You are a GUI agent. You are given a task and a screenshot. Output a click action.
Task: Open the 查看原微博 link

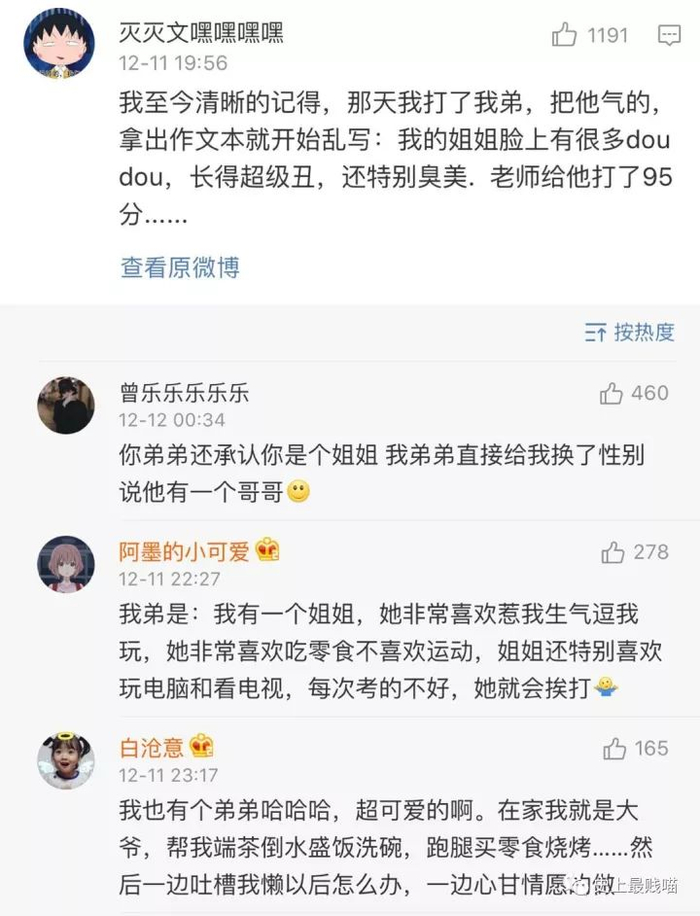(180, 268)
